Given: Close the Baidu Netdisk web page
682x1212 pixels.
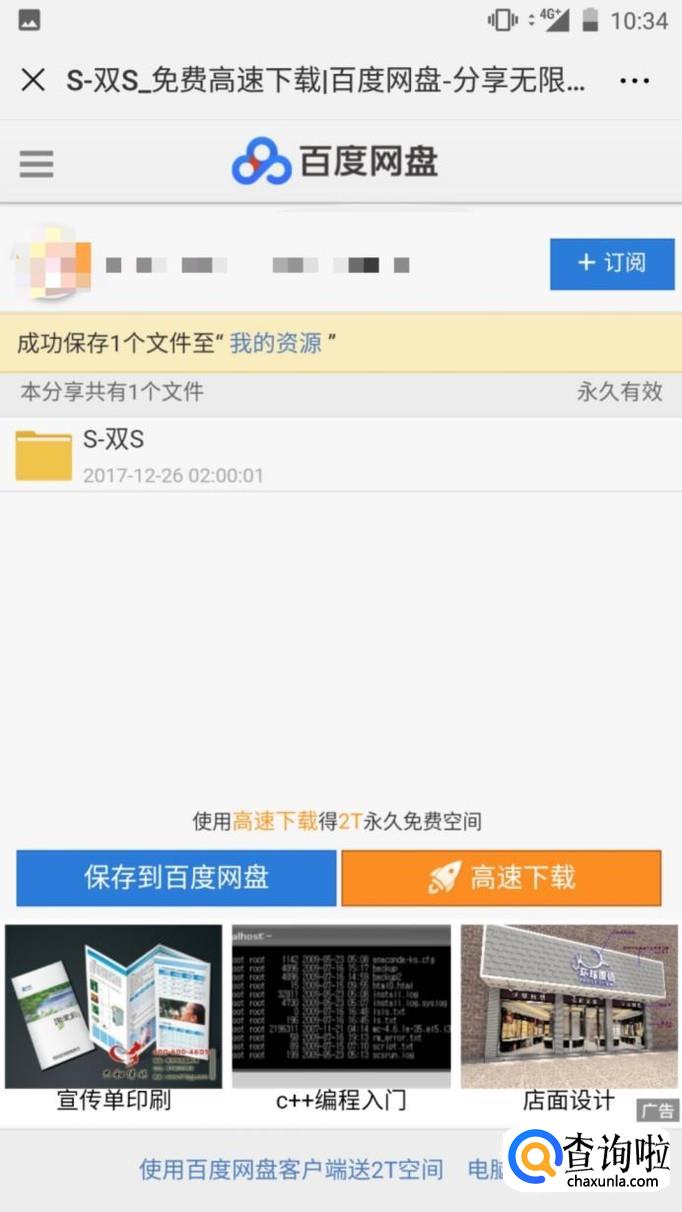Looking at the screenshot, I should pyautogui.click(x=33, y=80).
